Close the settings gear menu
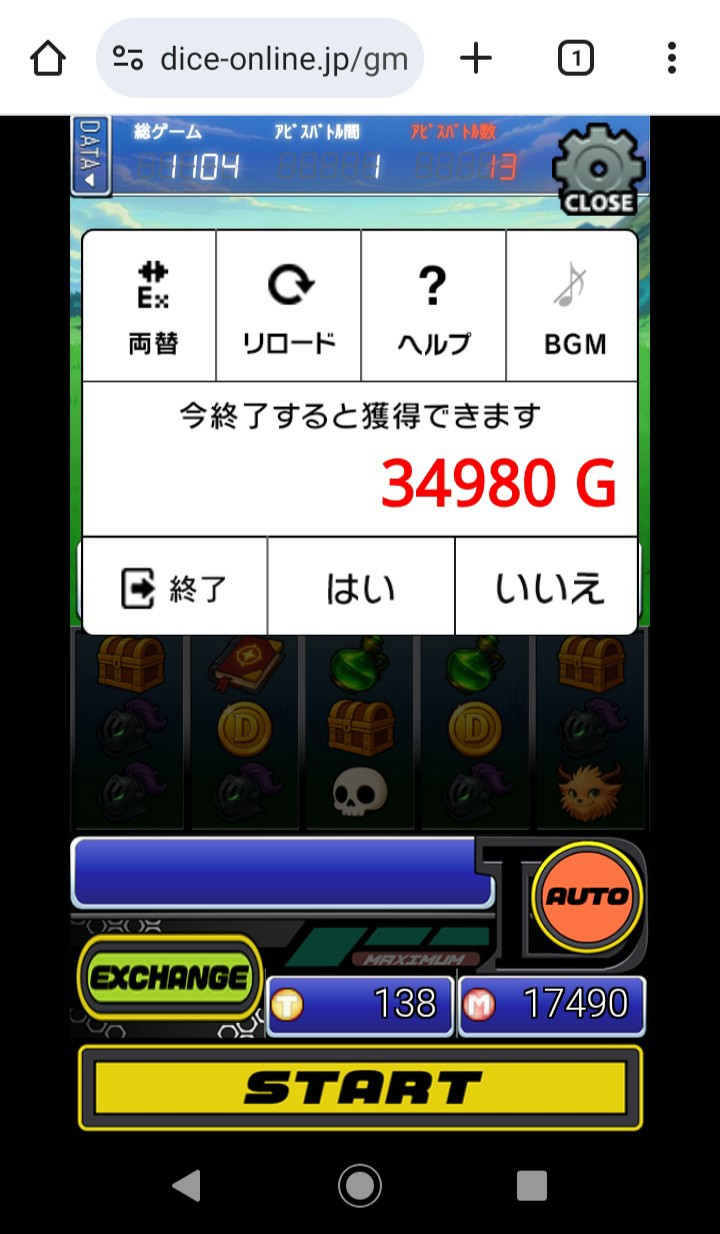 pyautogui.click(x=598, y=170)
